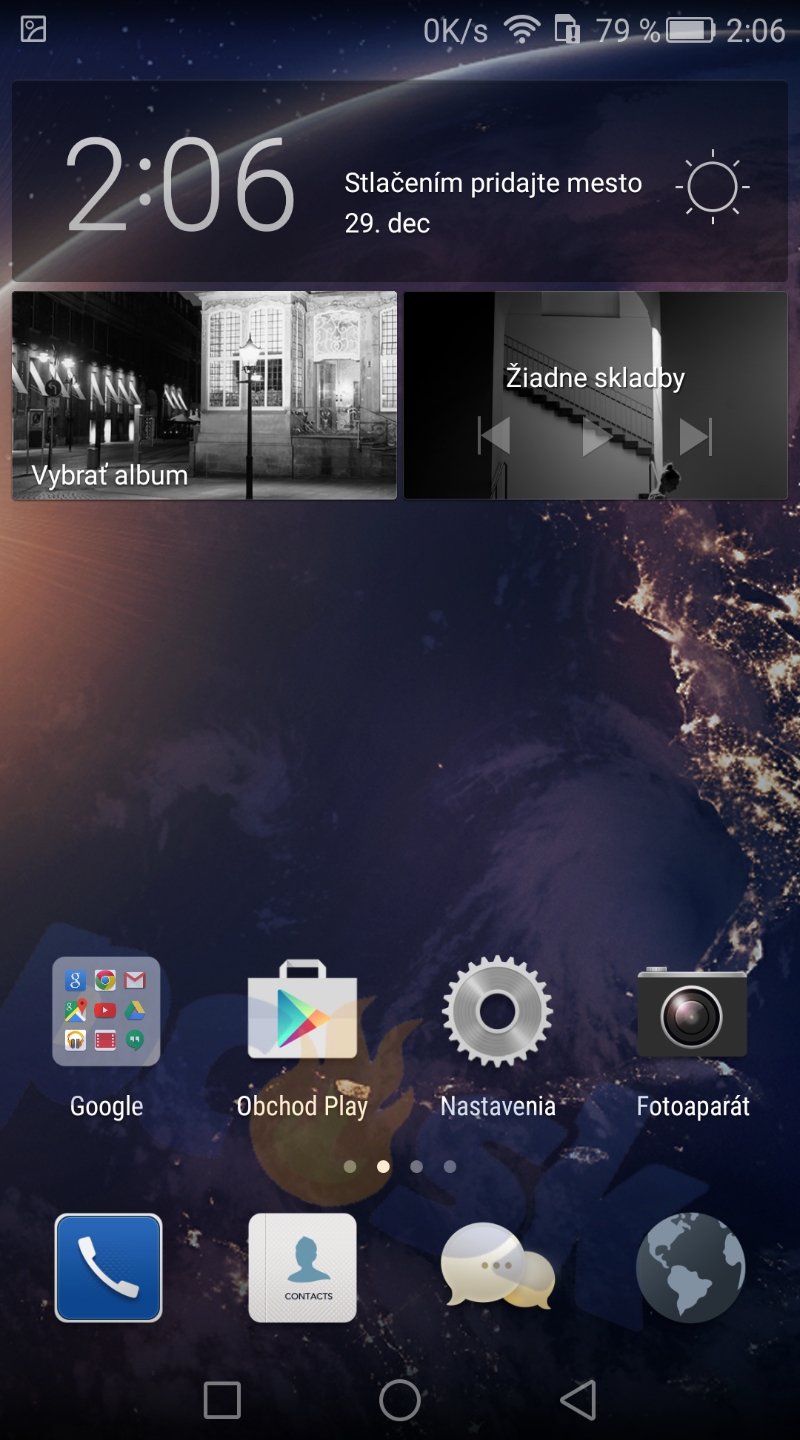Open the messaging app
This screenshot has width=800, height=1440.
pyautogui.click(x=497, y=1266)
